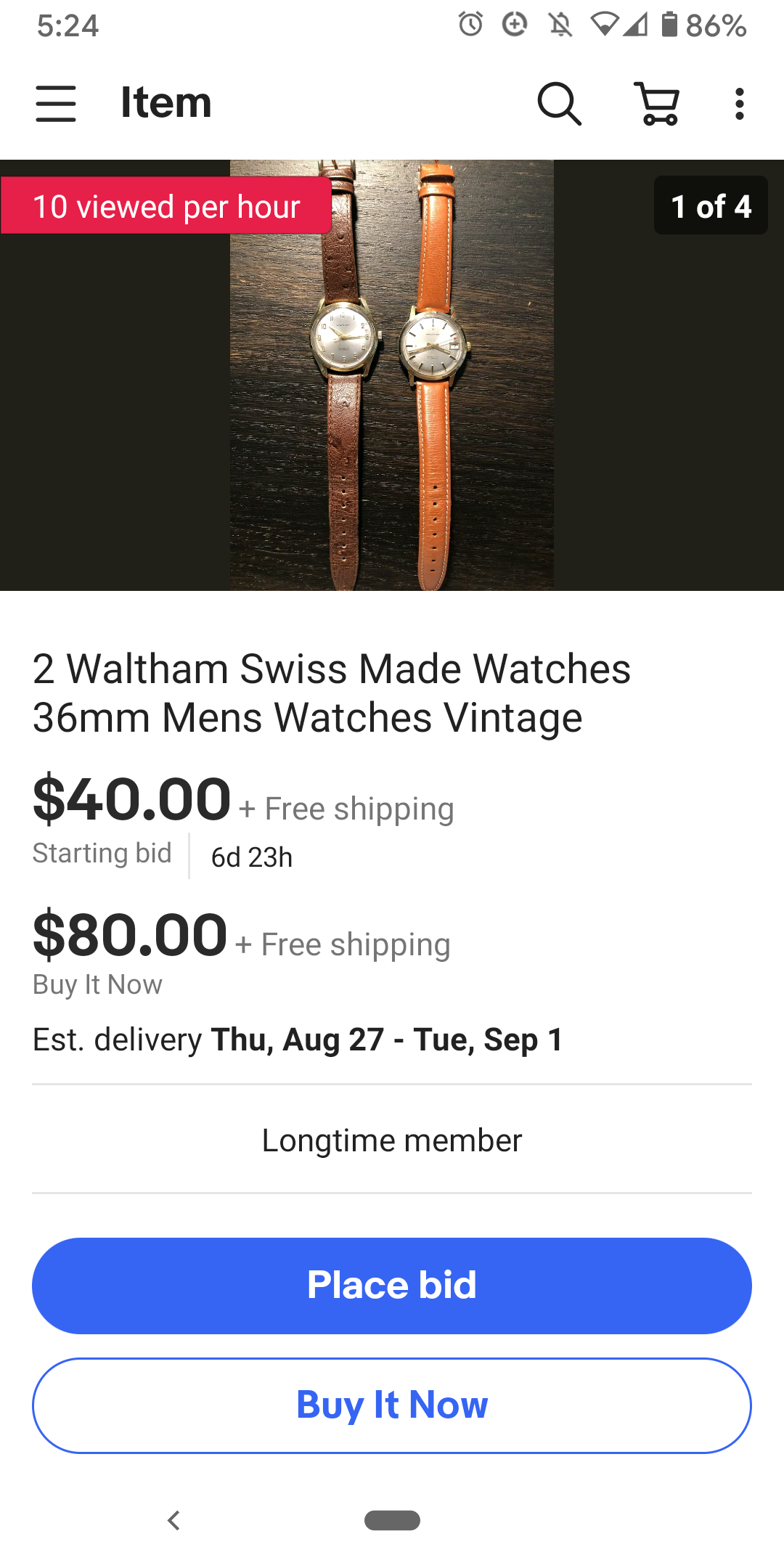Open the shopping cart
The height and width of the screenshot is (1568, 784).
(x=658, y=103)
